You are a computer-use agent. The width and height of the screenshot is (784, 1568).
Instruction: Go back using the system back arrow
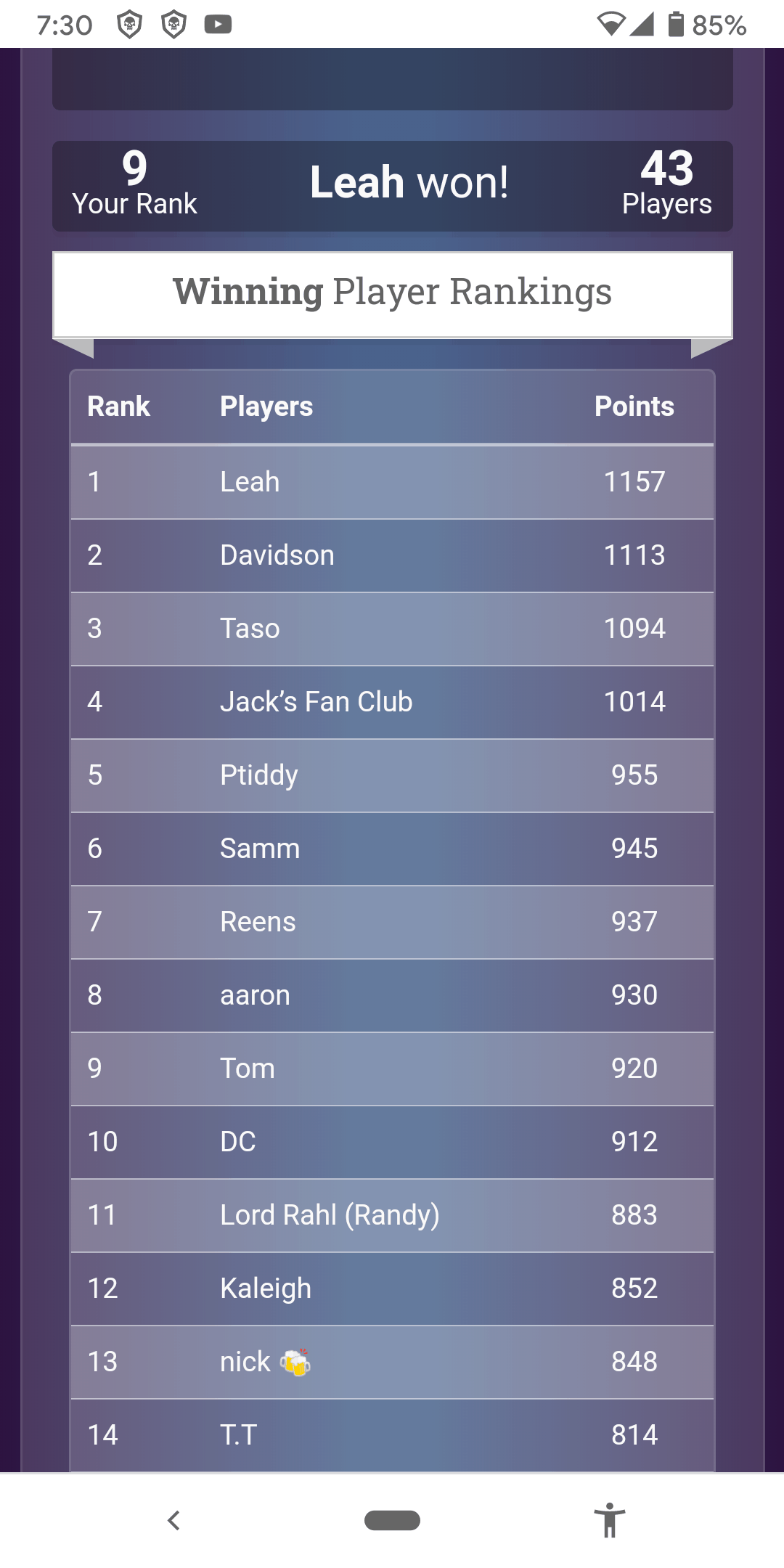(173, 1520)
